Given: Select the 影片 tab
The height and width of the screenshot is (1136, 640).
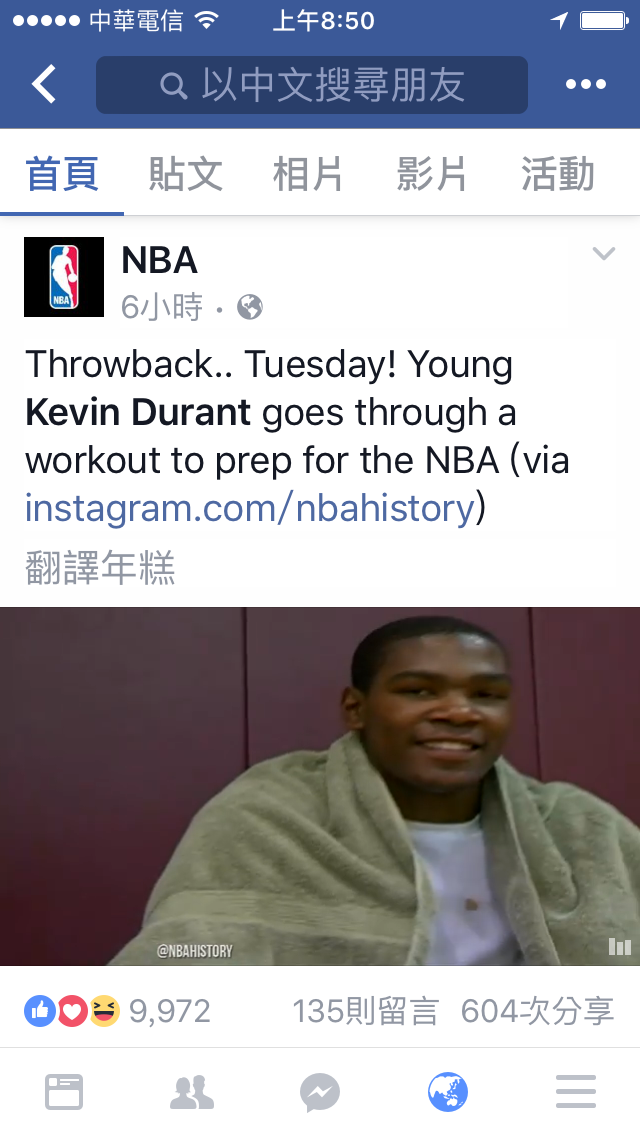Looking at the screenshot, I should [432, 174].
